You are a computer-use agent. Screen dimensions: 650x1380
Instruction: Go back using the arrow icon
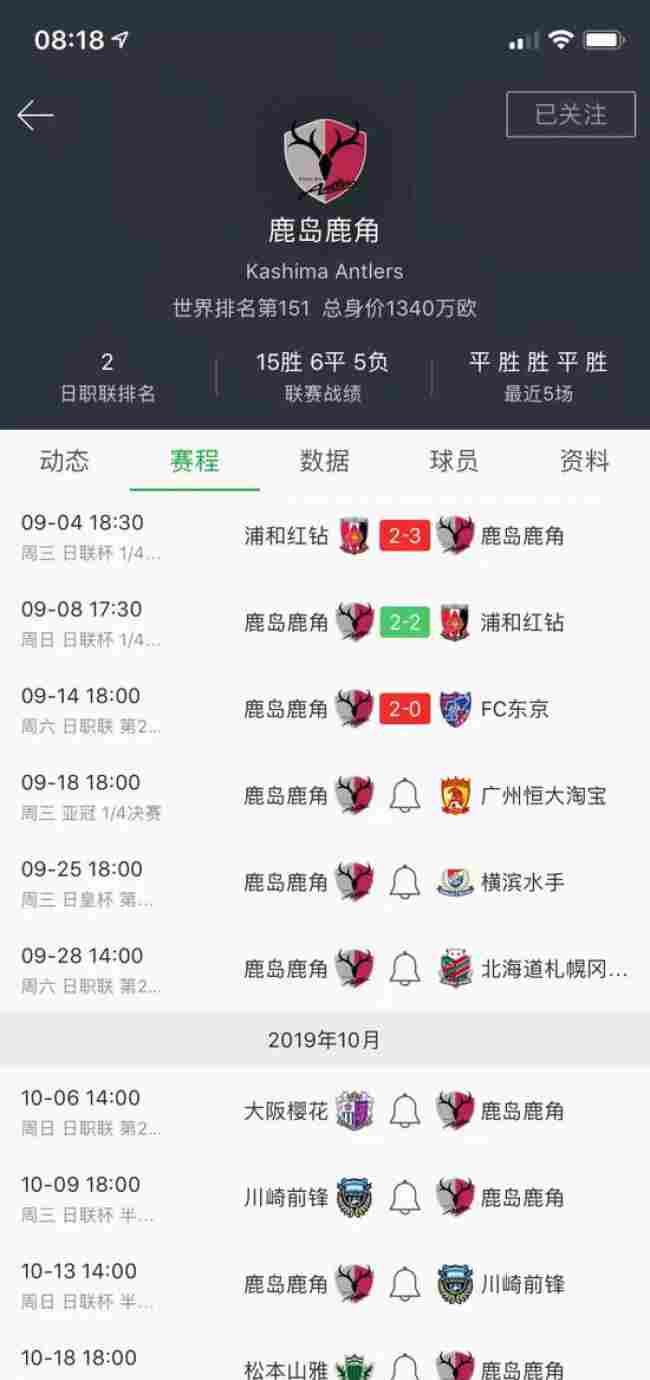tap(35, 115)
